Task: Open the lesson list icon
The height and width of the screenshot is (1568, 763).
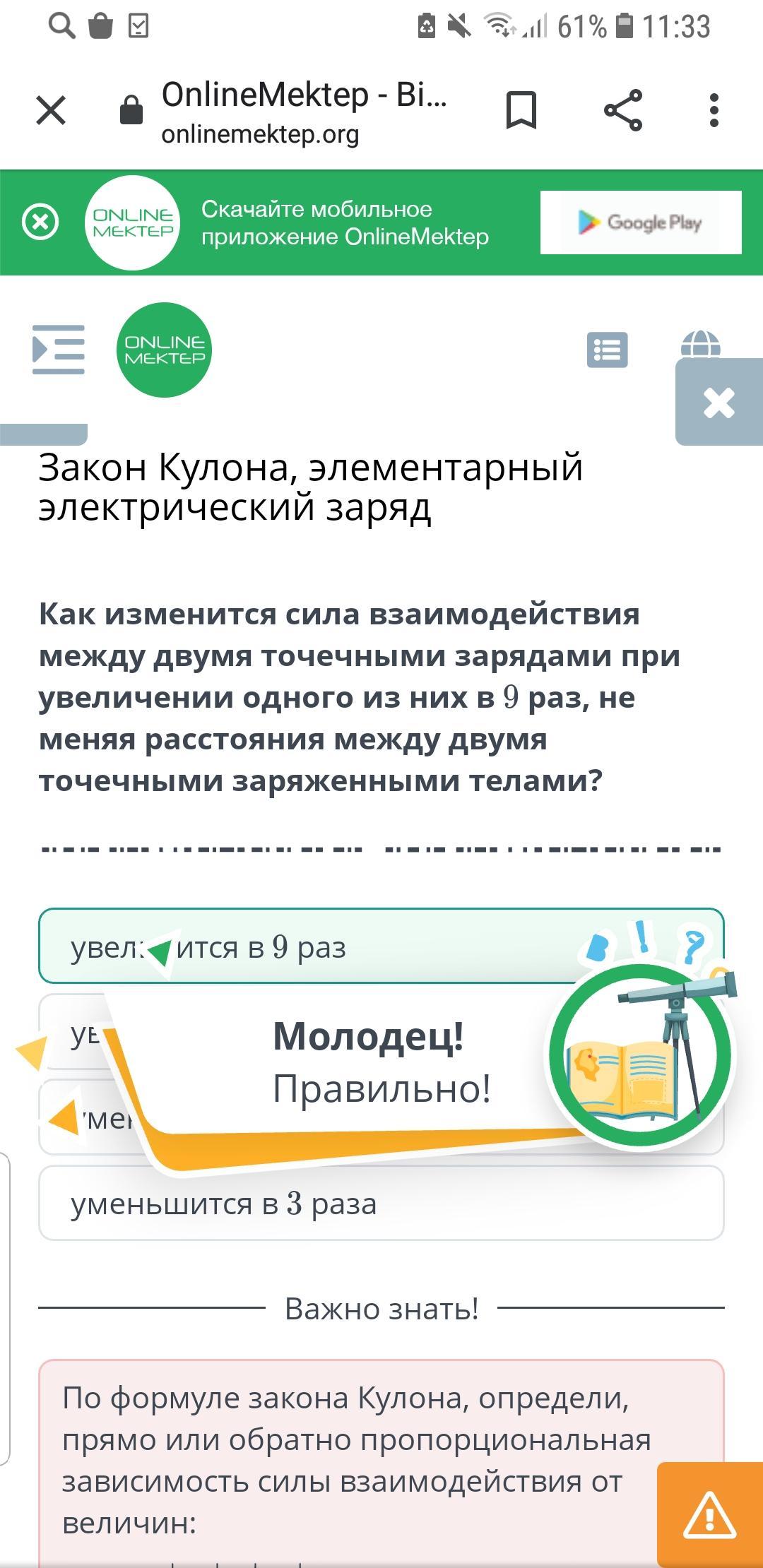Action: (607, 350)
